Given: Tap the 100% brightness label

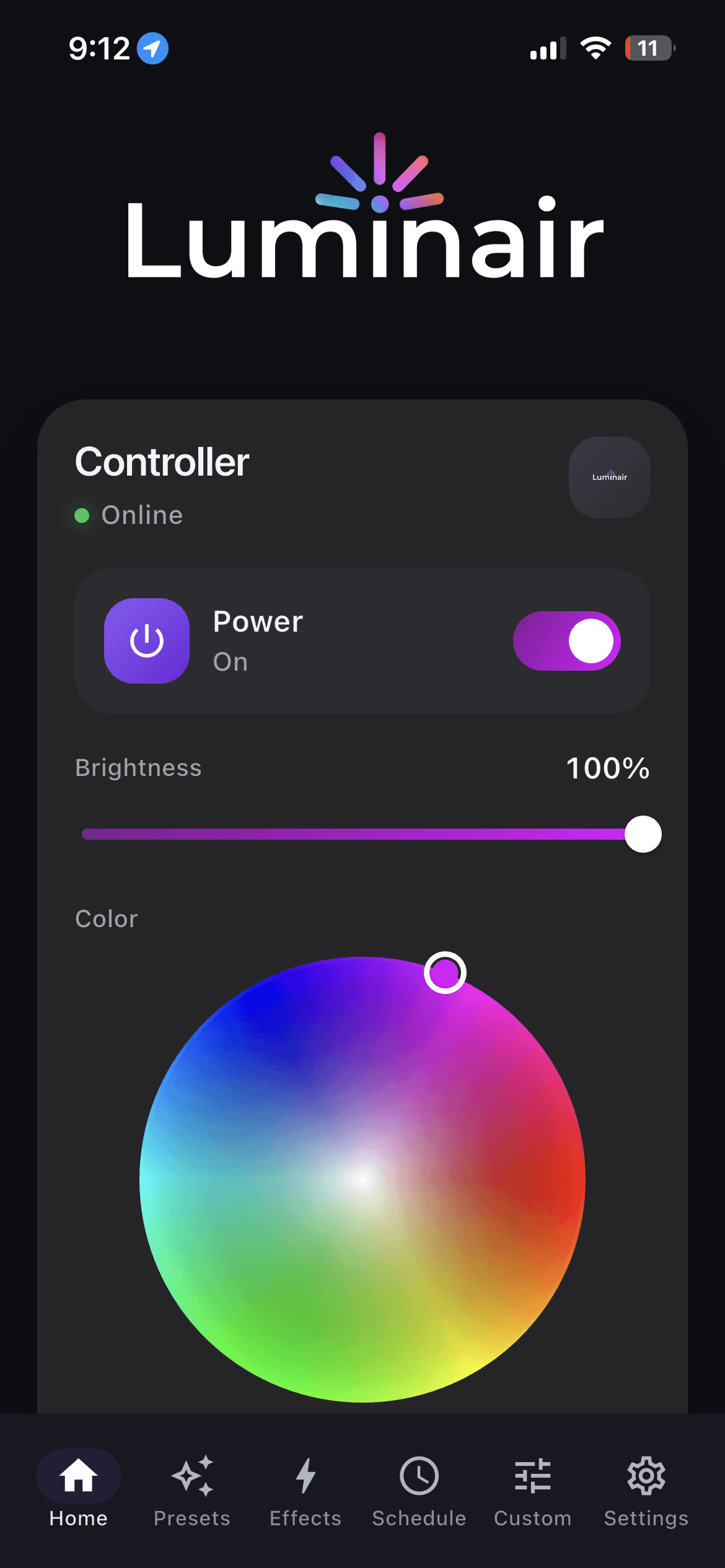Looking at the screenshot, I should click(608, 768).
